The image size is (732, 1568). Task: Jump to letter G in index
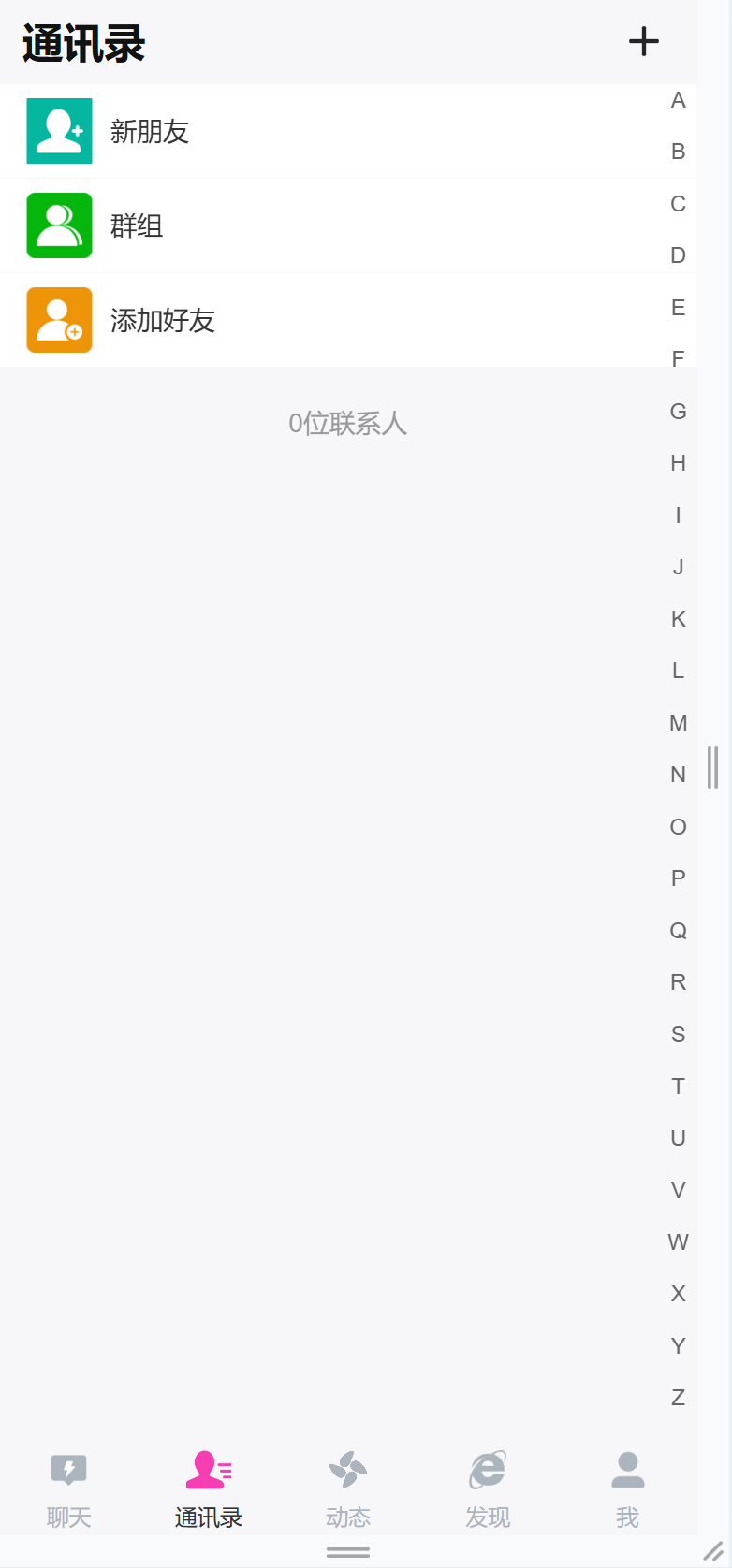[x=679, y=412]
